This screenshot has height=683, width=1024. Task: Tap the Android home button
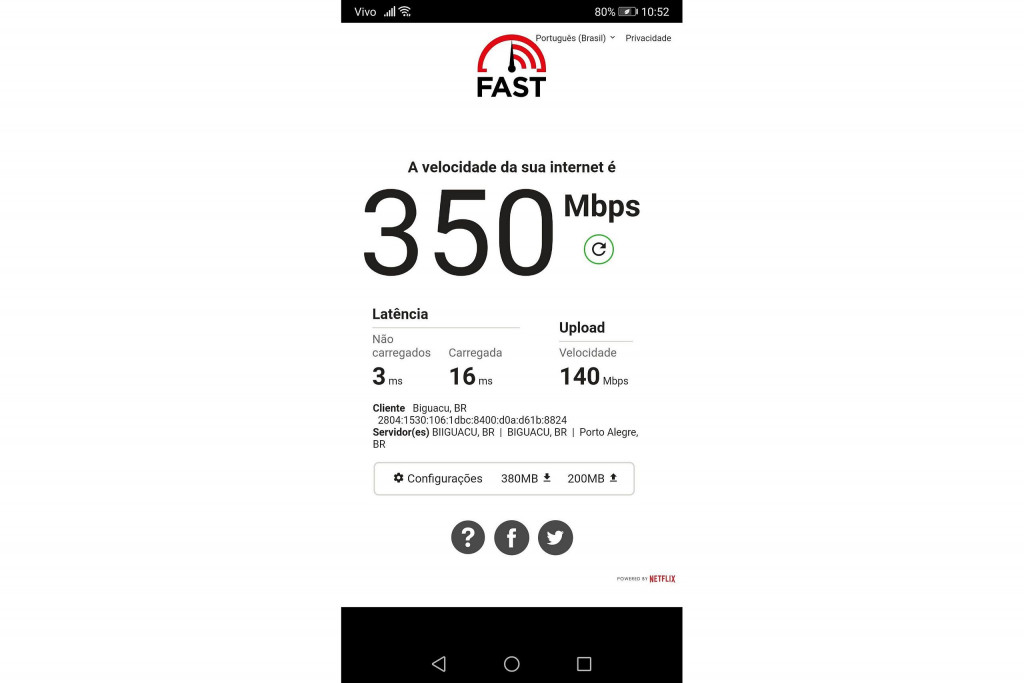pyautogui.click(x=512, y=664)
